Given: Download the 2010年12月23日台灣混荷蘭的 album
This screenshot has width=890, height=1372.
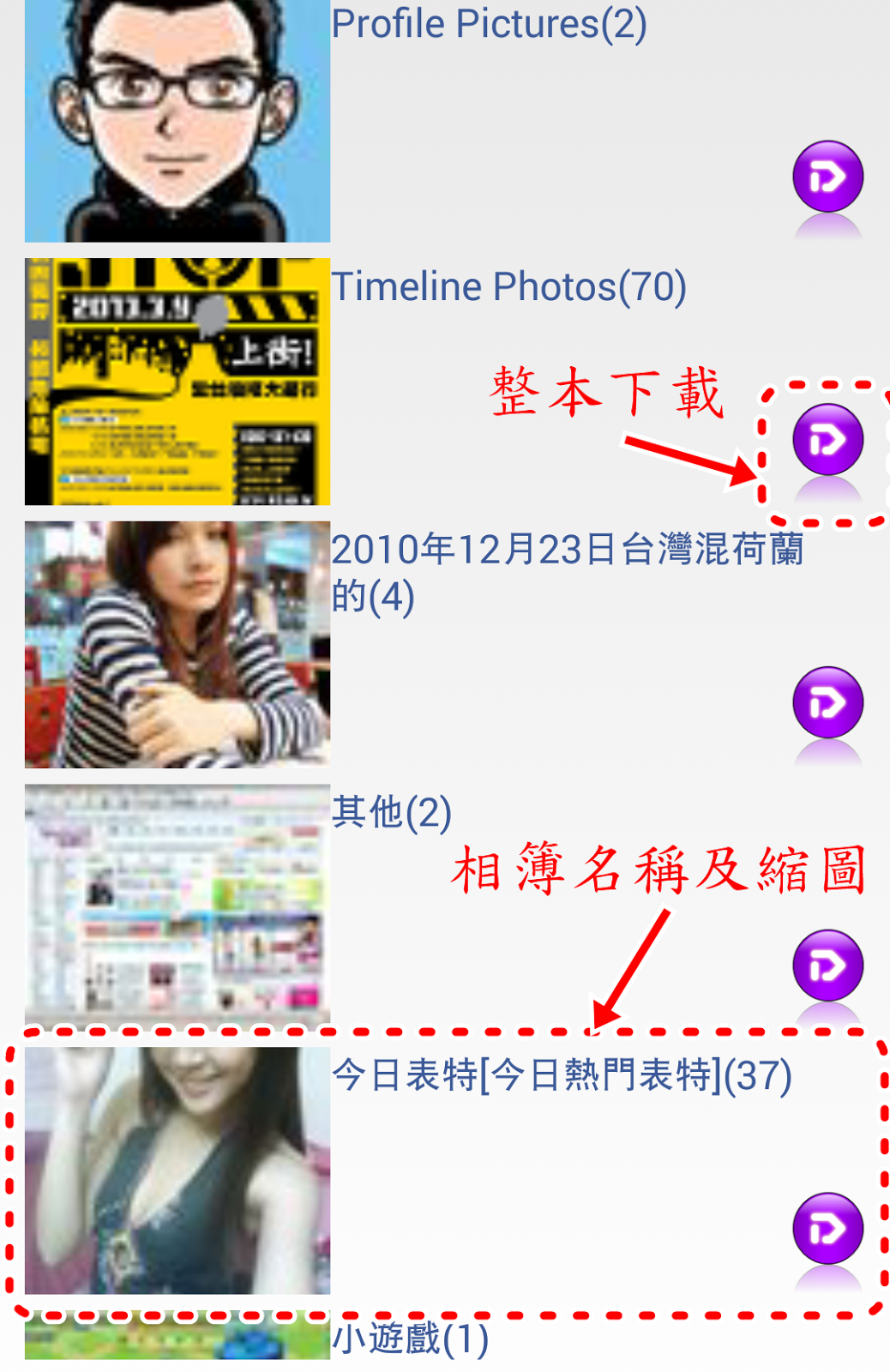Looking at the screenshot, I should tap(827, 702).
